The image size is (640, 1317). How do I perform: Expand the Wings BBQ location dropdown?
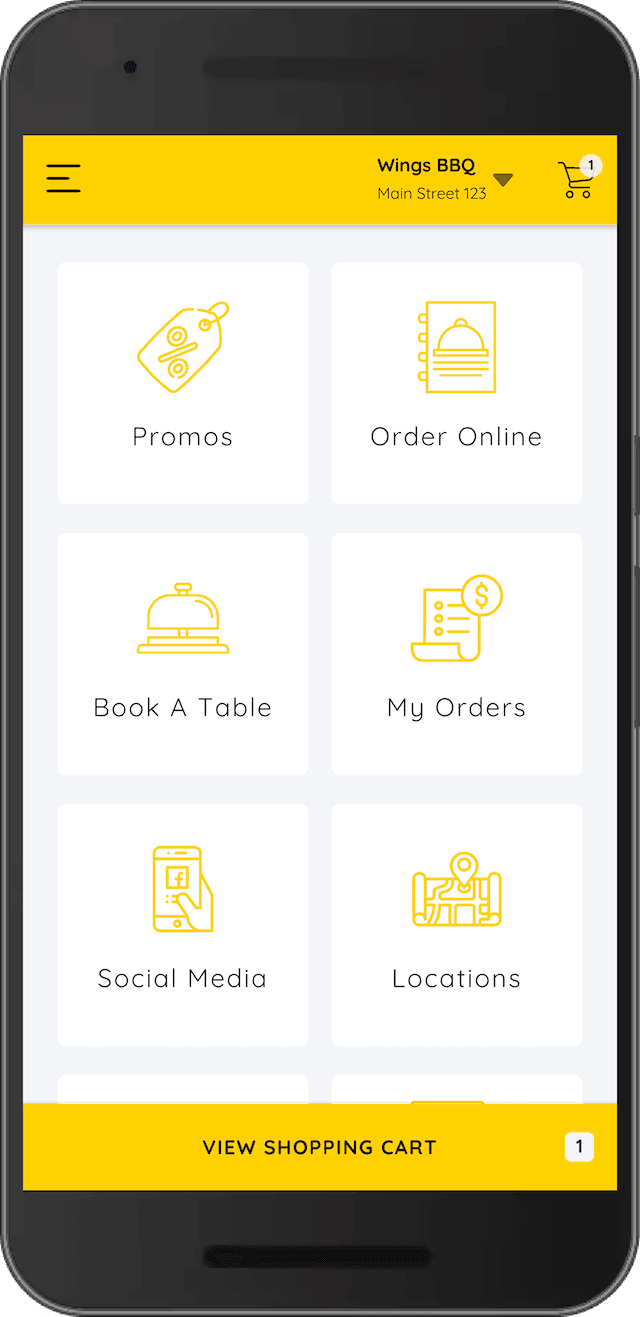[x=503, y=180]
